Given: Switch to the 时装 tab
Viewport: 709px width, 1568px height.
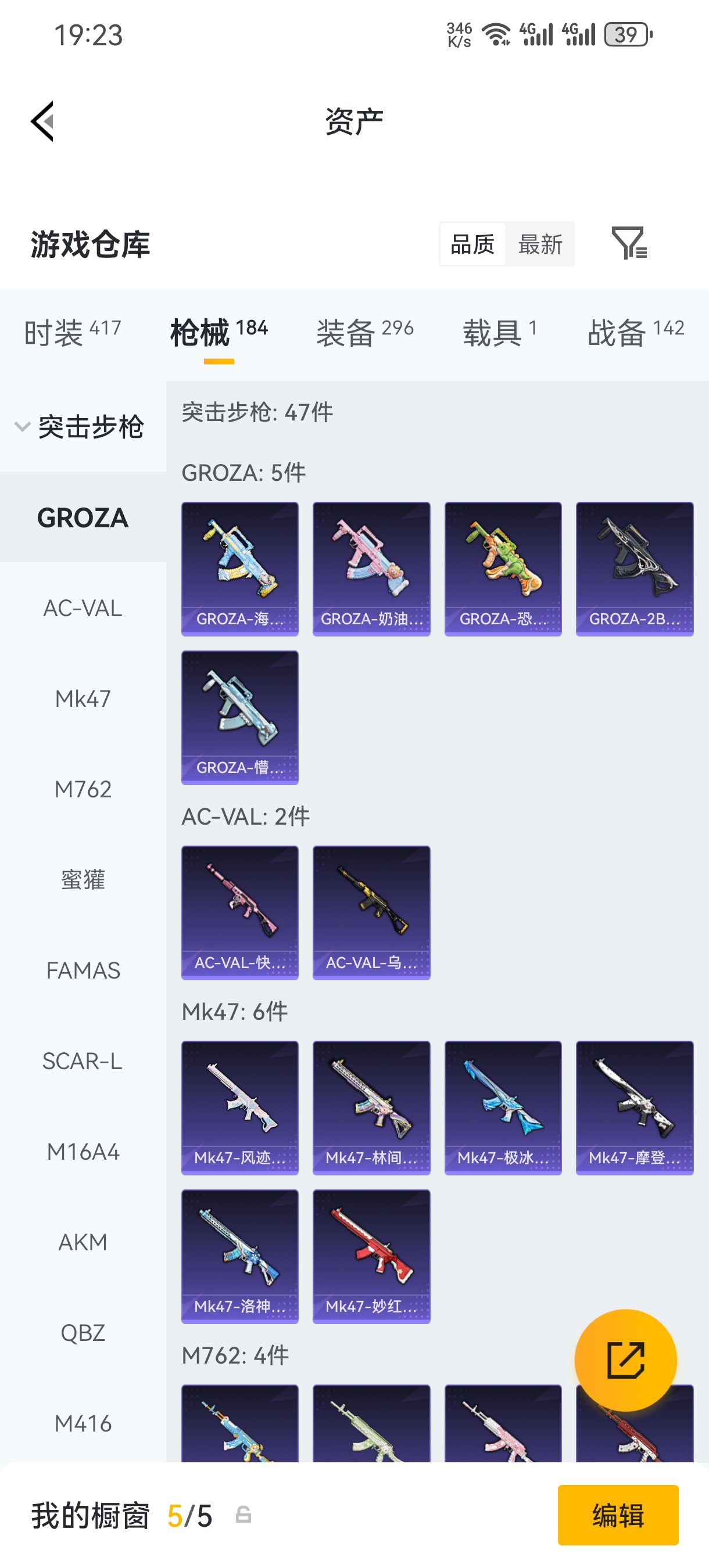Looking at the screenshot, I should pyautogui.click(x=72, y=332).
